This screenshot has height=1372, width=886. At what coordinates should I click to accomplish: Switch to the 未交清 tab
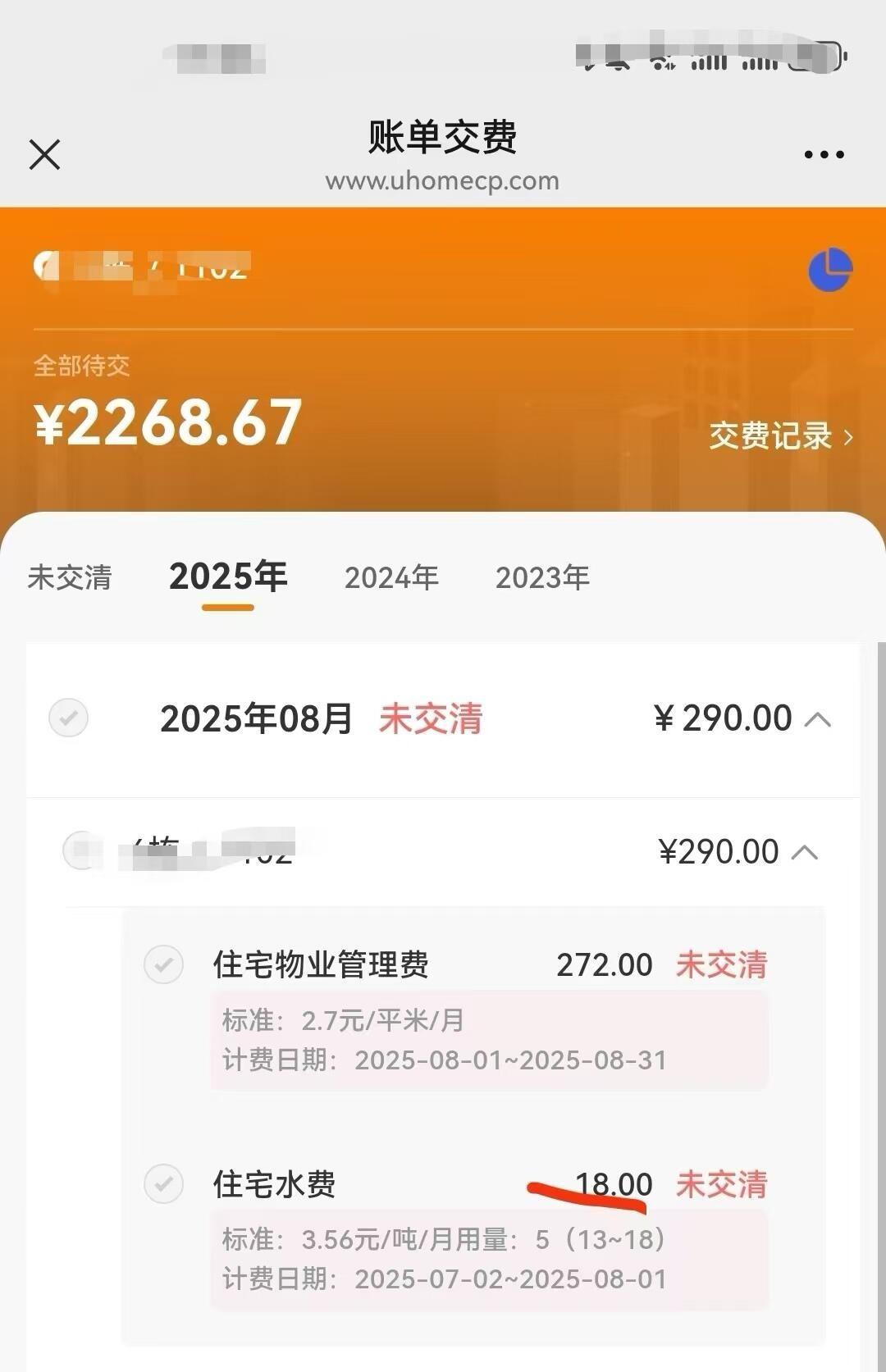click(70, 577)
